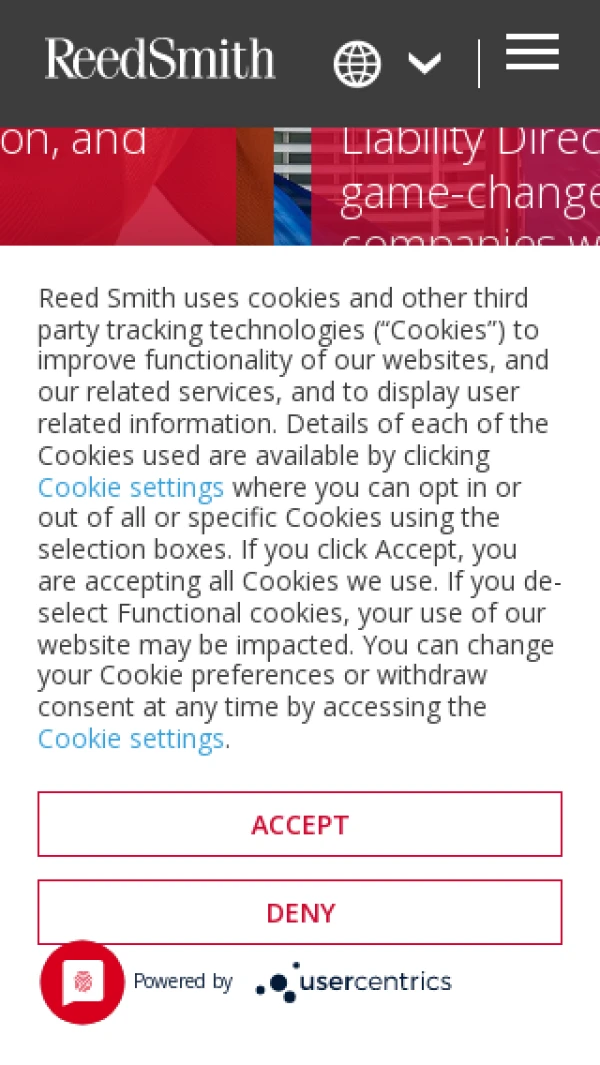Screen dimensions: 600x1065
Task: Go to the ReedSmith homepage logo
Action: [160, 60]
